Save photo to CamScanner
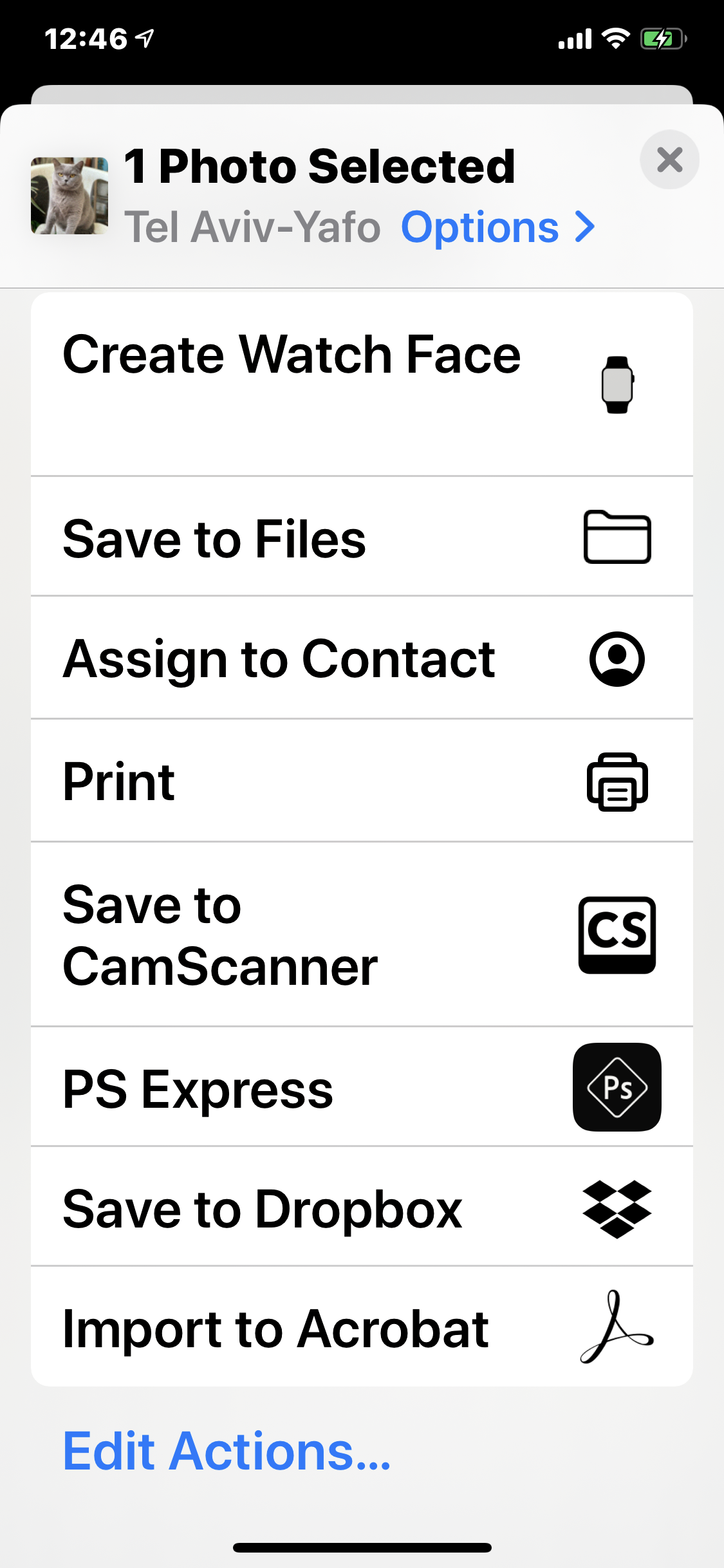 [x=362, y=935]
